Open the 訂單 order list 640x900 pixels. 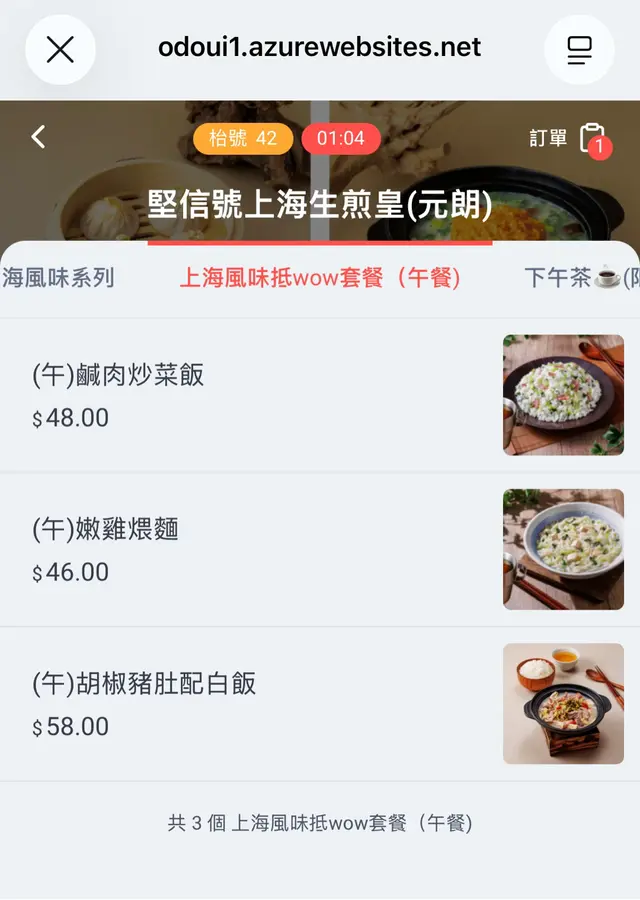568,139
